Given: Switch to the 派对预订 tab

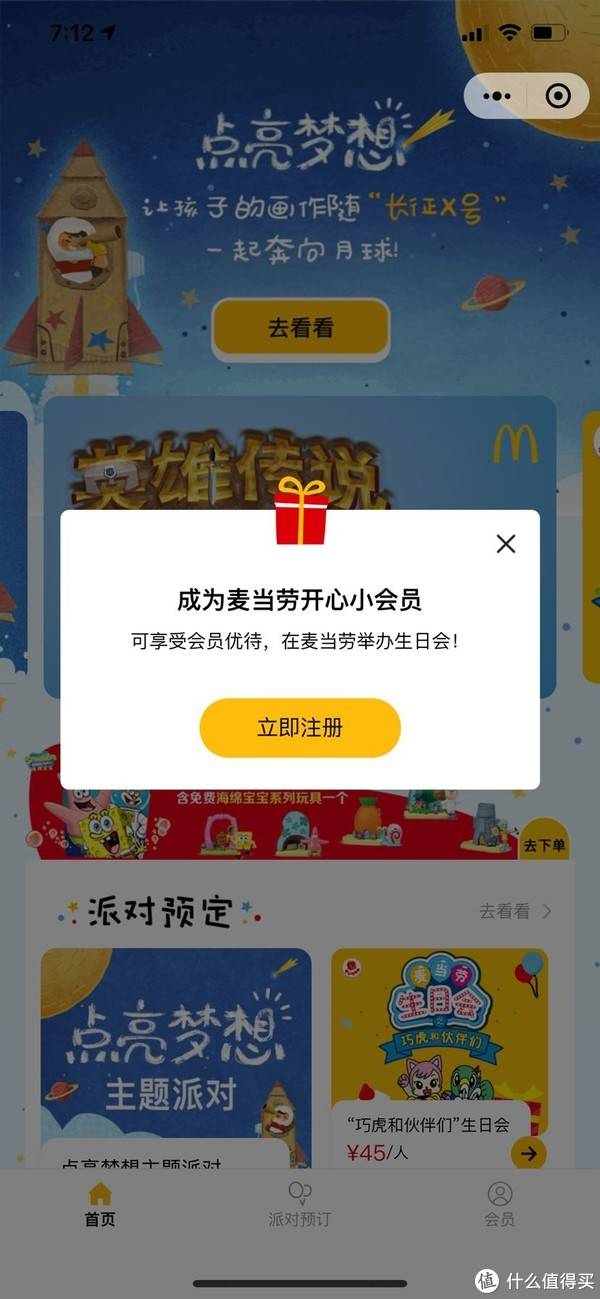Looking at the screenshot, I should pos(299,1205).
